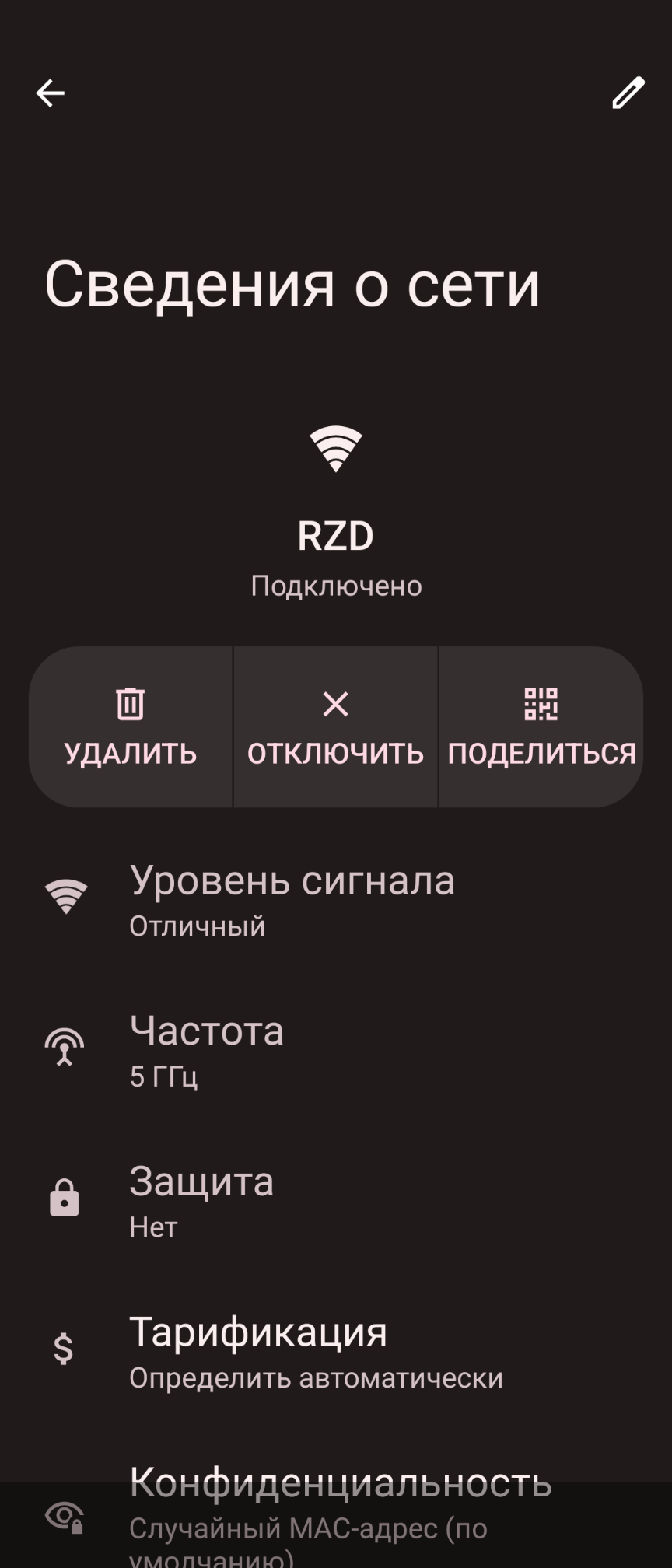Edit the RZD network with the pencil icon
Viewport: 672px width, 1568px height.
click(628, 93)
